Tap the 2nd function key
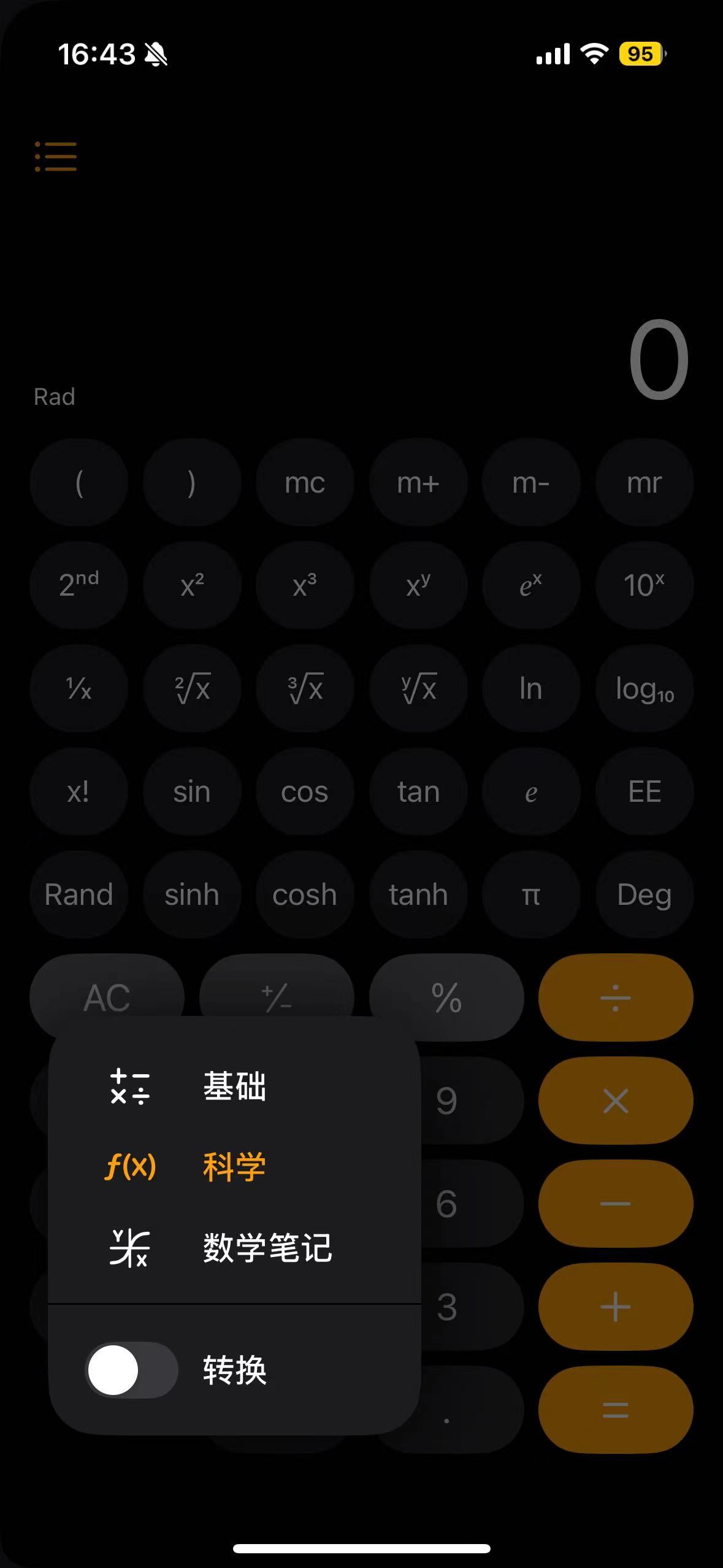 click(x=78, y=585)
